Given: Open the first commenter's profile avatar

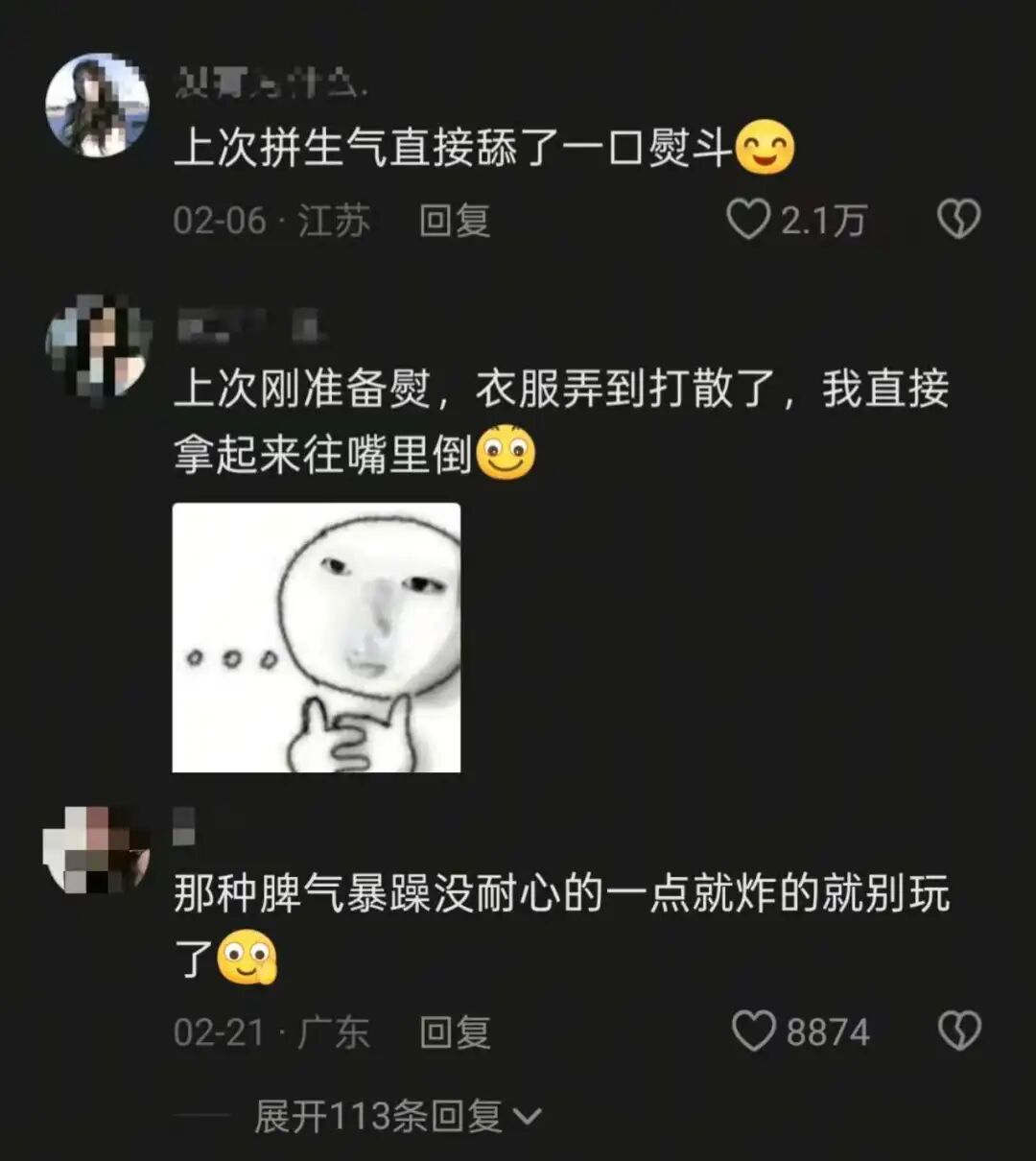Looking at the screenshot, I should [98, 105].
